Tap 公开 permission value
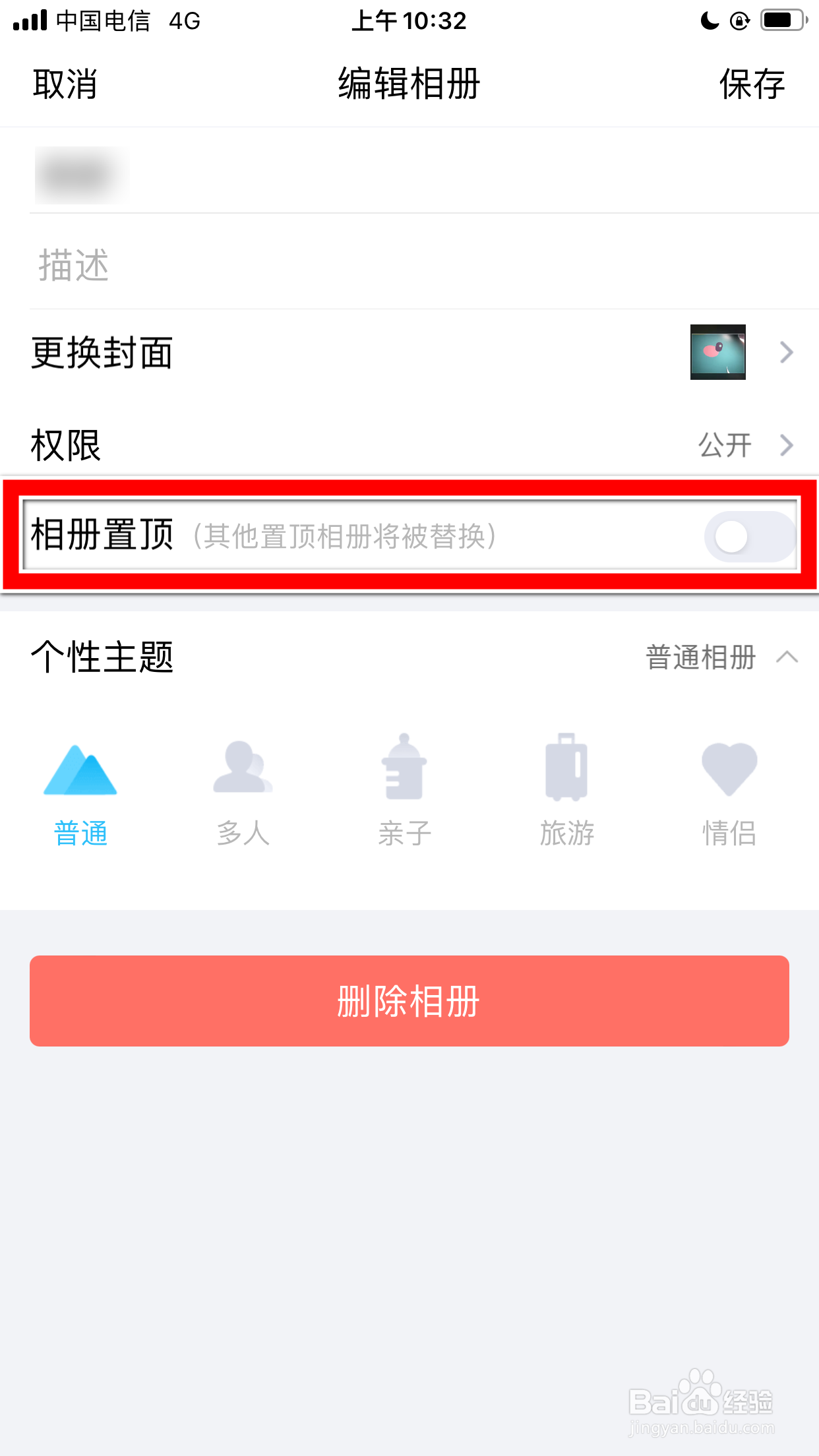The height and width of the screenshot is (1456, 819). [x=726, y=446]
